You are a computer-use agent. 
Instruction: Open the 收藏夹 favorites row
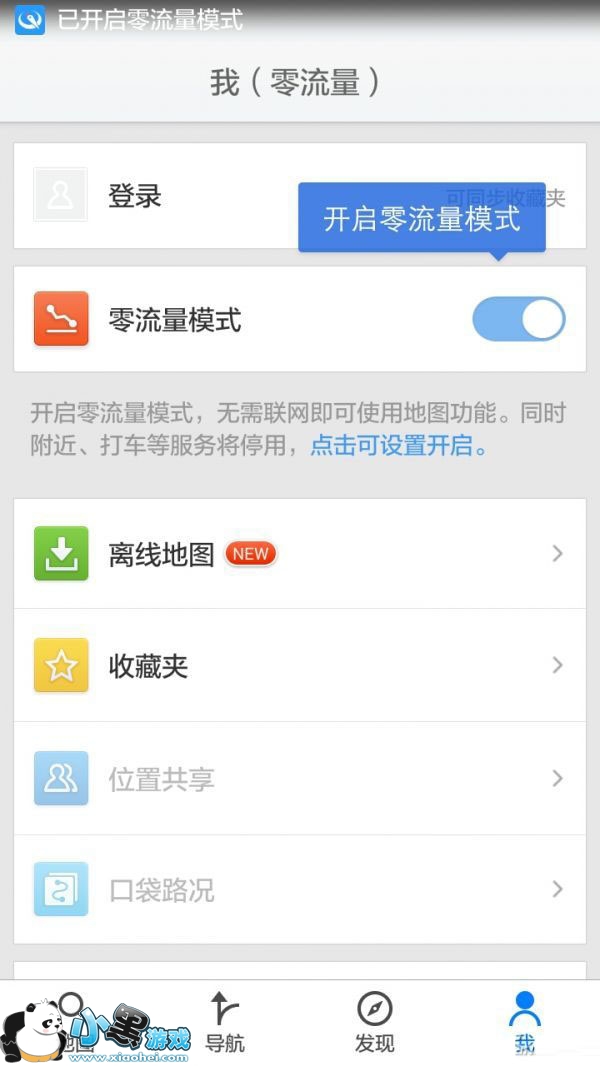click(300, 666)
